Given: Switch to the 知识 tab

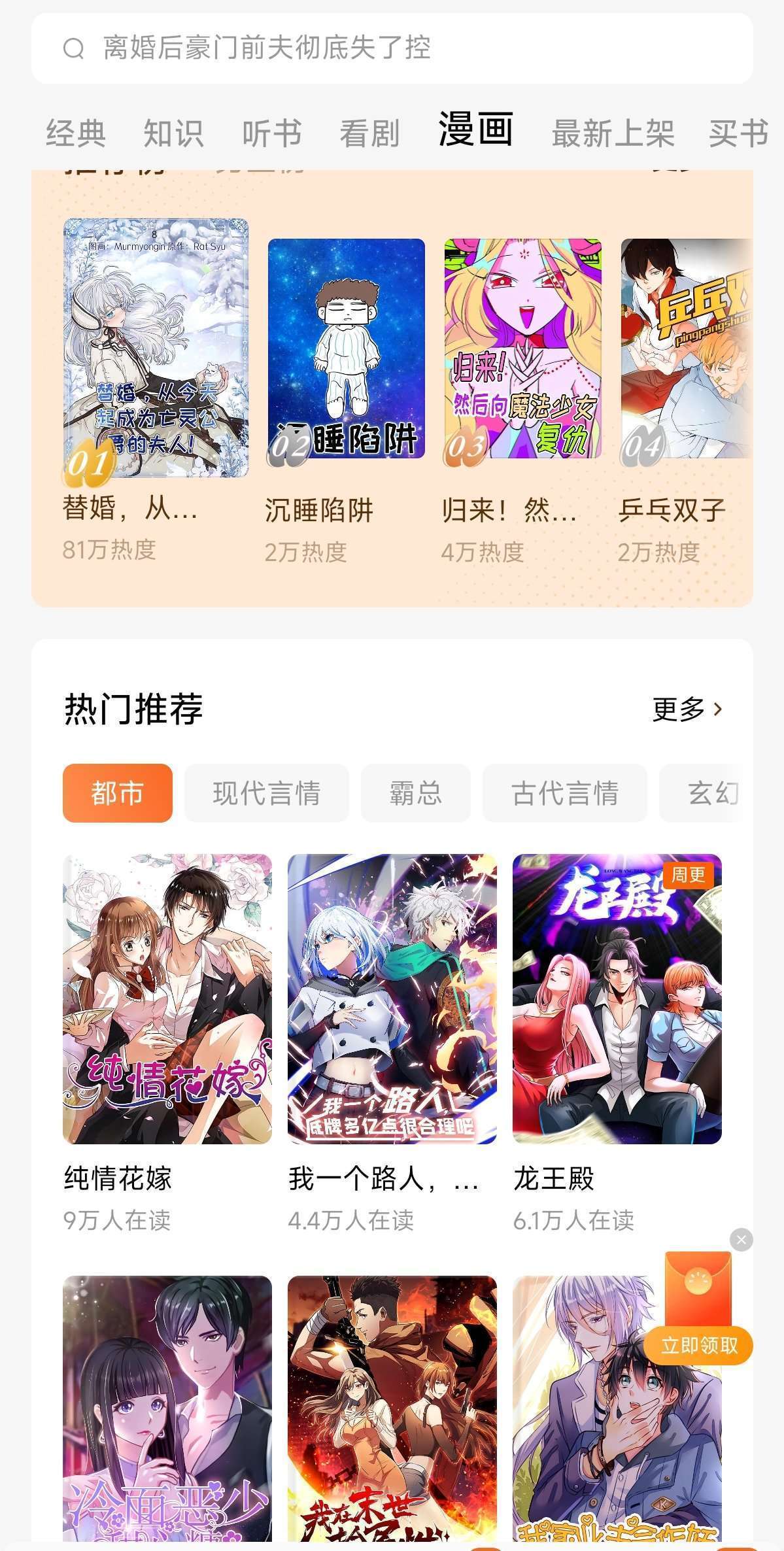Looking at the screenshot, I should (x=173, y=133).
